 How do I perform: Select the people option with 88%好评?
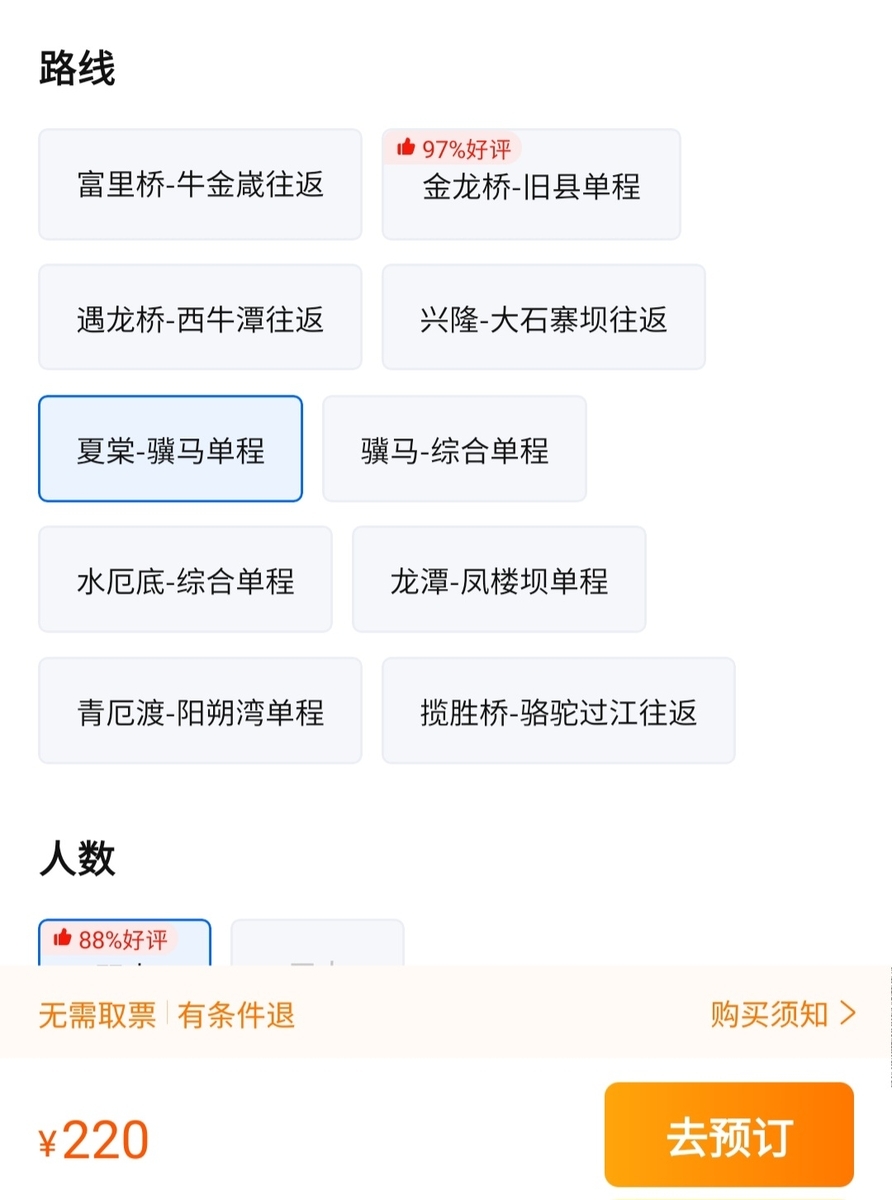point(125,945)
